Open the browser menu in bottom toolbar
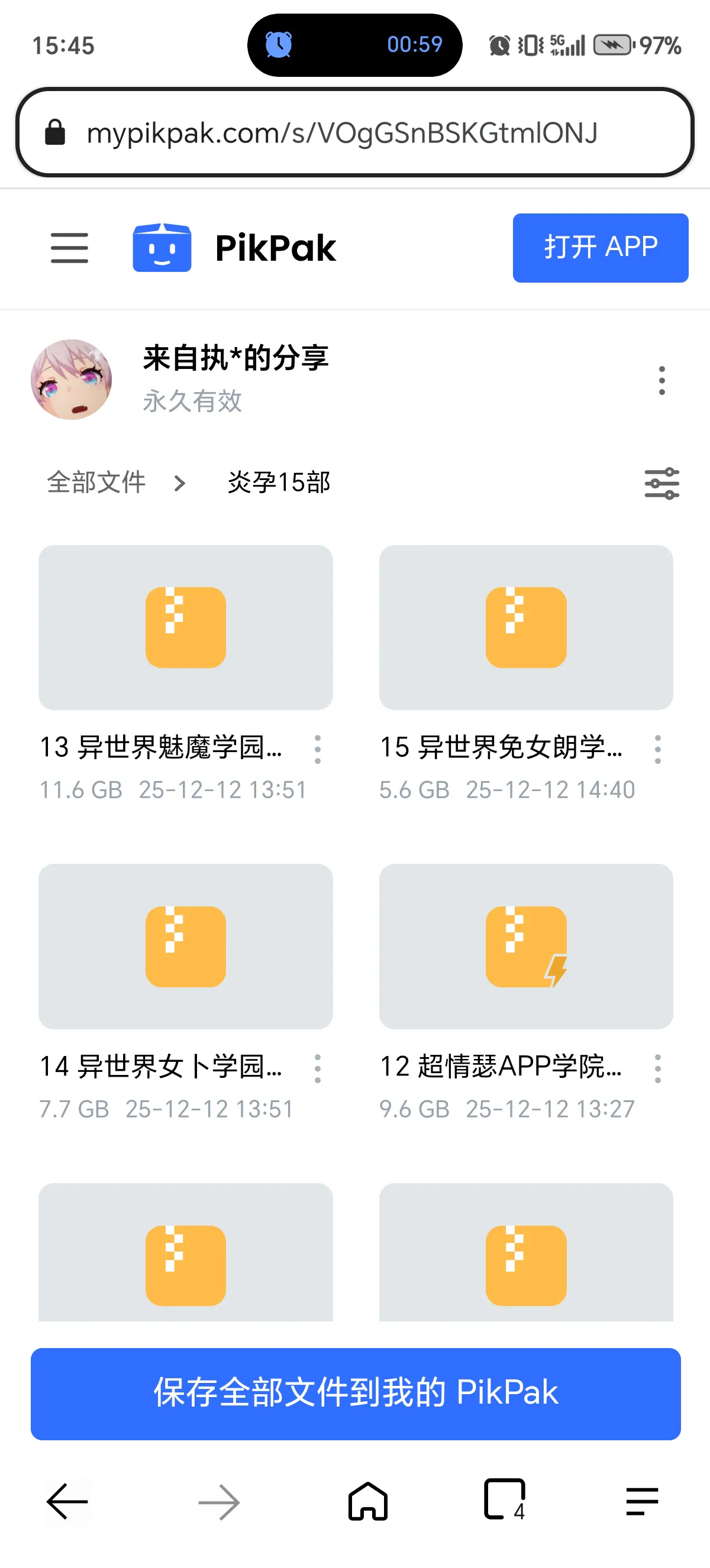 pyautogui.click(x=642, y=1502)
